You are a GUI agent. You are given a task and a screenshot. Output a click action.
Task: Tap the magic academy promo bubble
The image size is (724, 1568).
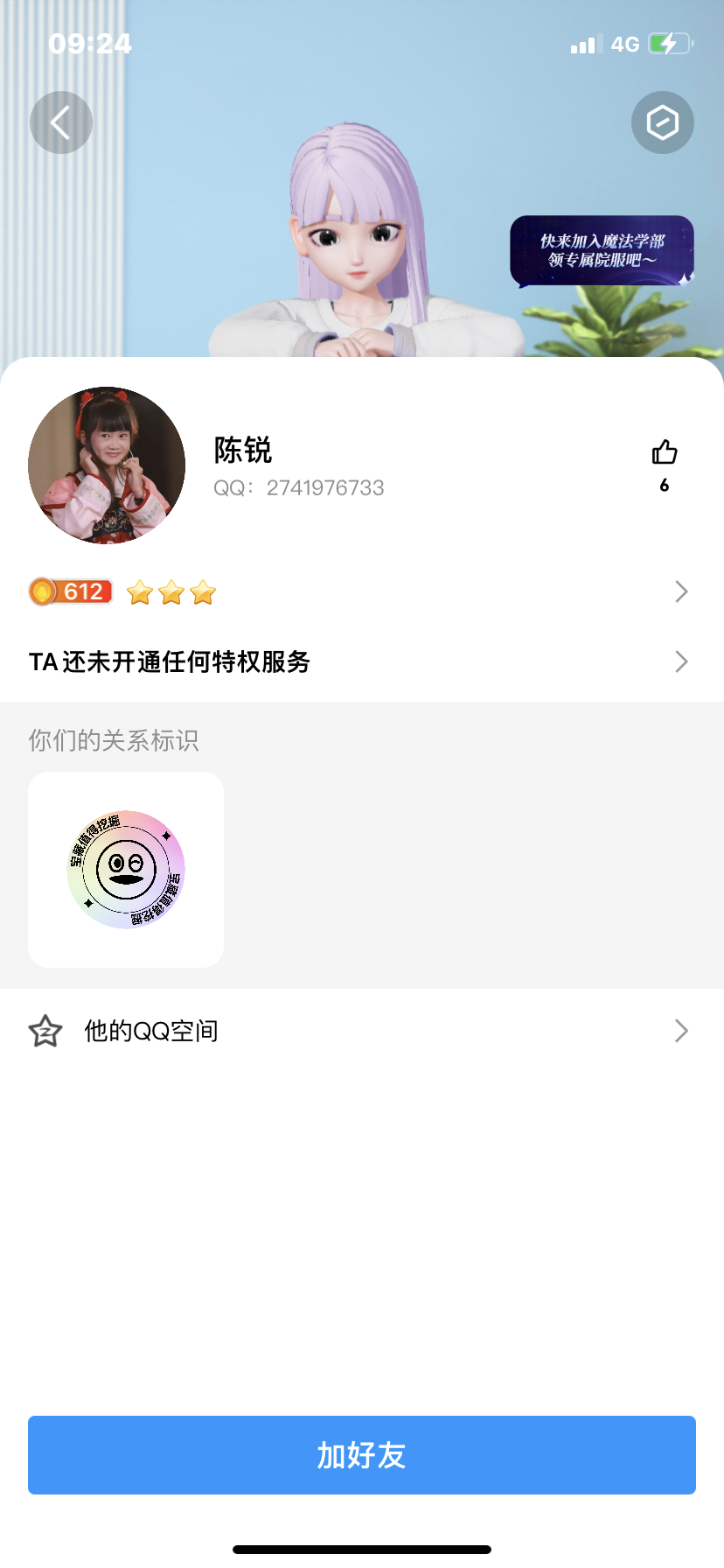point(602,250)
